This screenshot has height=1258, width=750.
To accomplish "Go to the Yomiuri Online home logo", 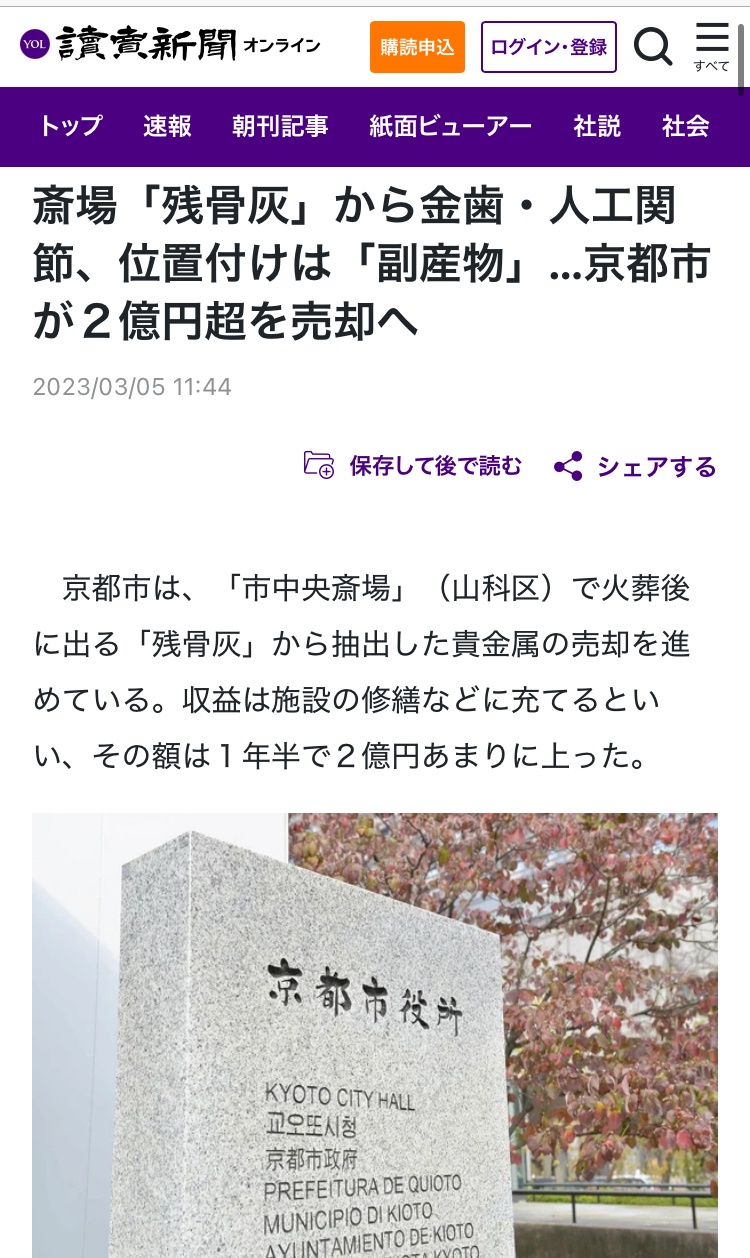I will pos(170,45).
